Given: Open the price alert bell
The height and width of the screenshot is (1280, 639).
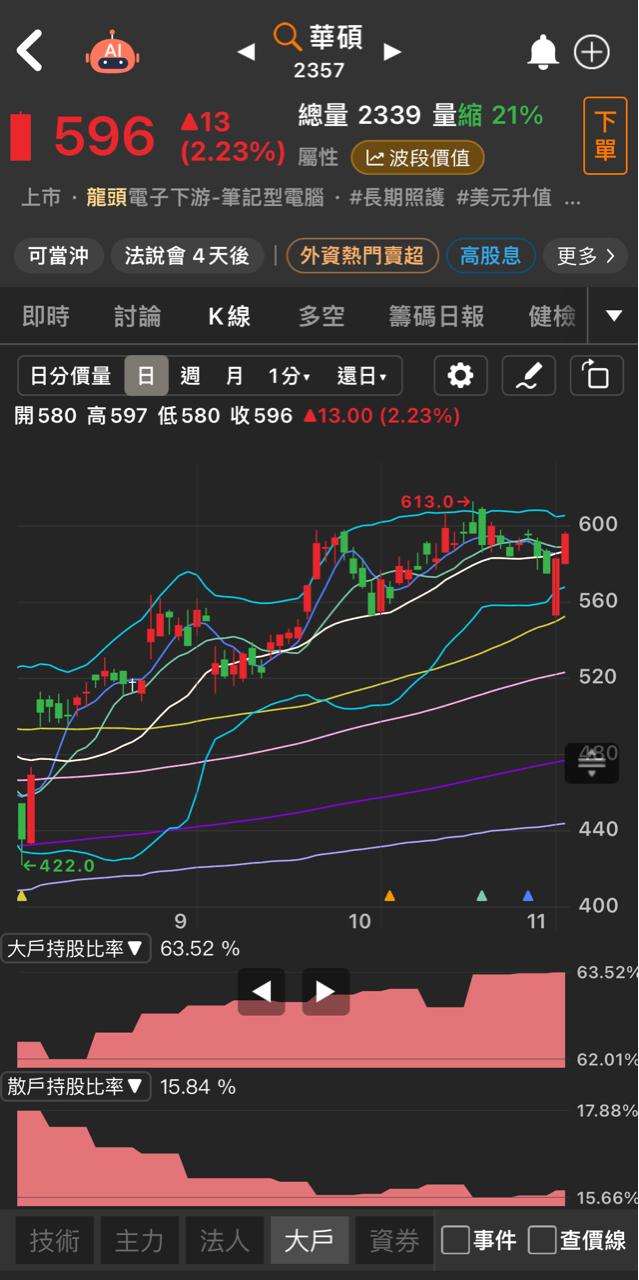Looking at the screenshot, I should [543, 51].
